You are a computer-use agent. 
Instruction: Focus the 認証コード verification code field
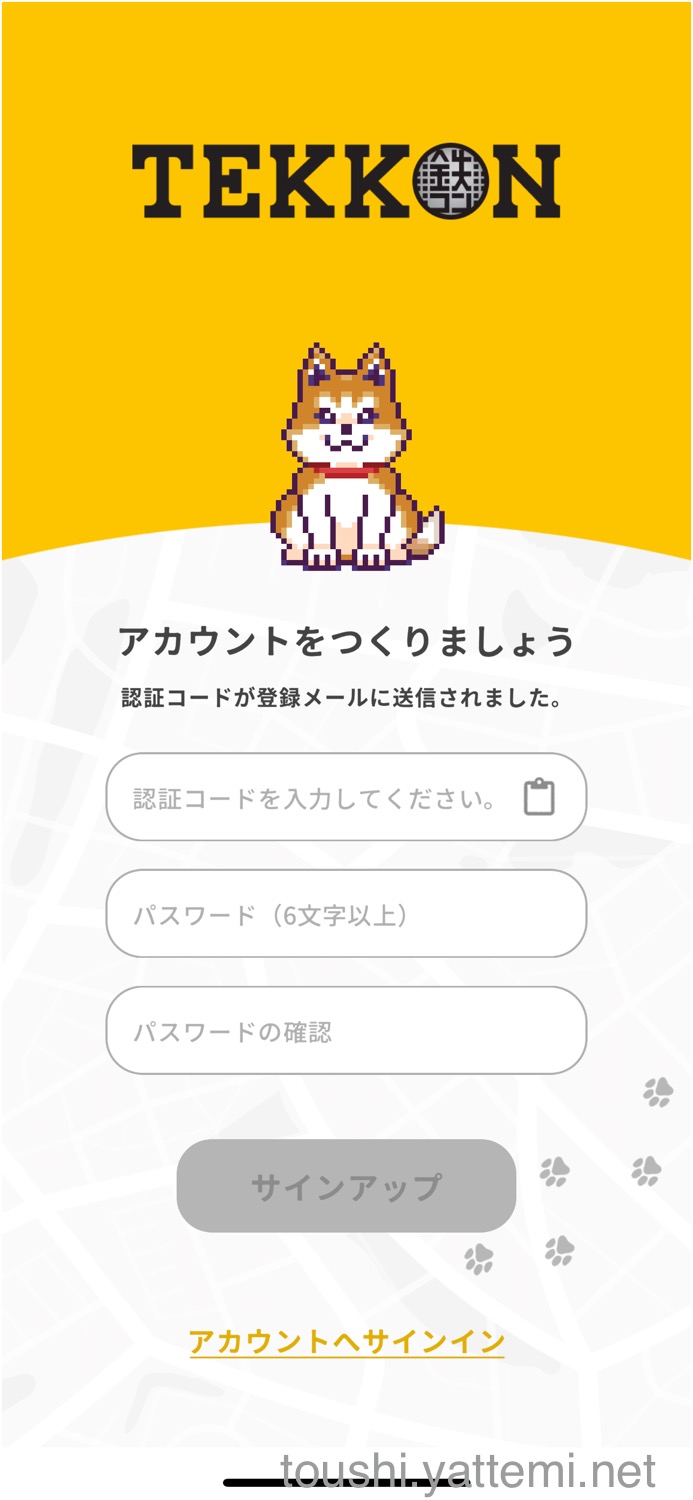pos(315,798)
